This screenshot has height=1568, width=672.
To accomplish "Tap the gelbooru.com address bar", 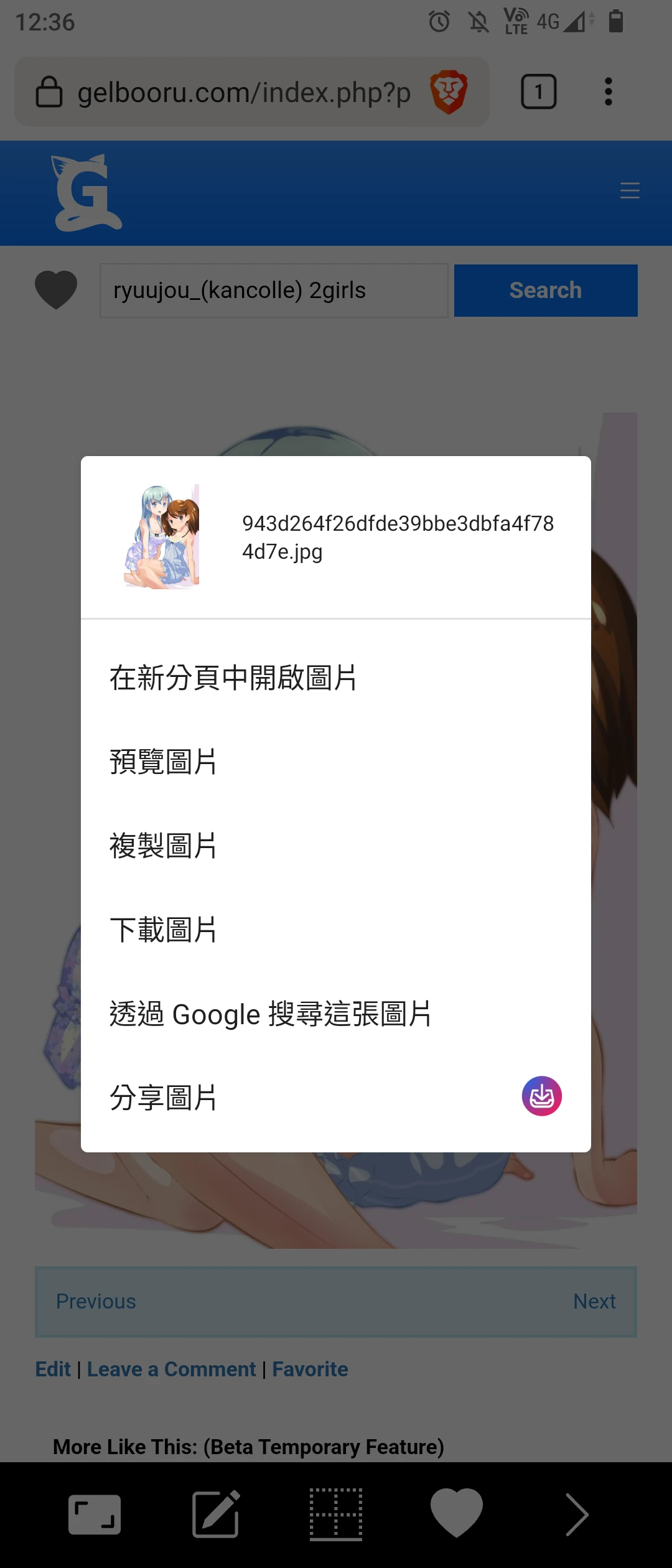I will click(243, 92).
